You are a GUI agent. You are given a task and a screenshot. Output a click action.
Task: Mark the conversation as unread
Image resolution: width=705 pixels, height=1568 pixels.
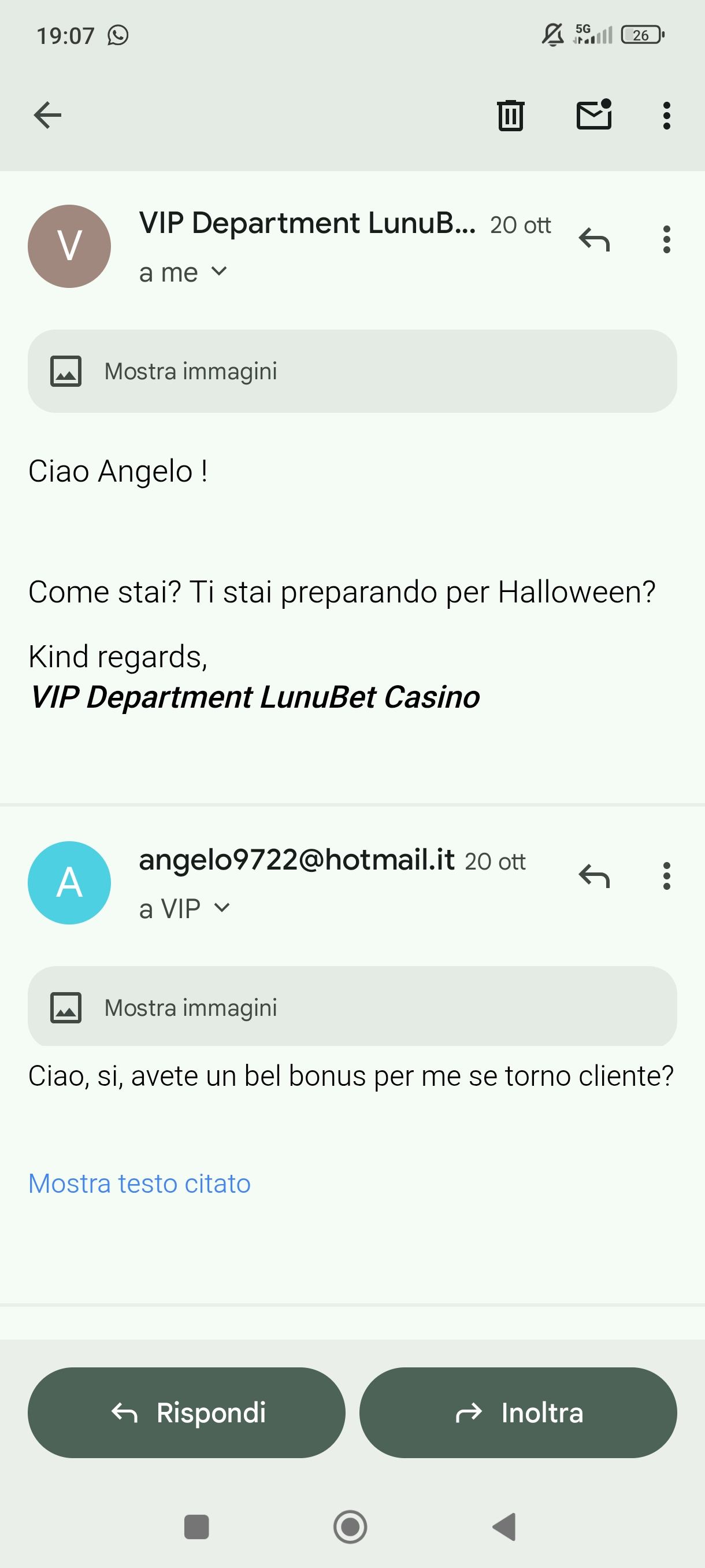tap(593, 115)
